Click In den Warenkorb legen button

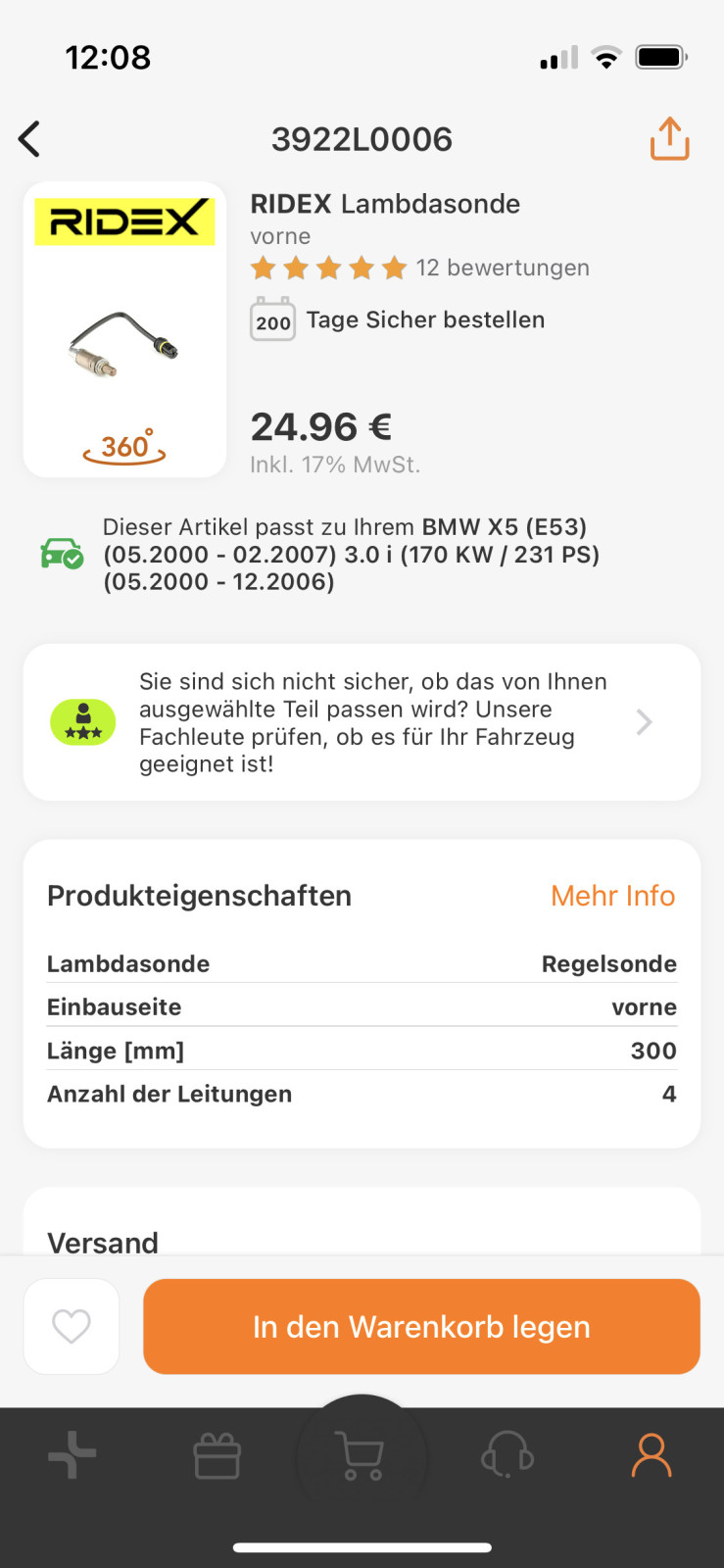point(421,1325)
